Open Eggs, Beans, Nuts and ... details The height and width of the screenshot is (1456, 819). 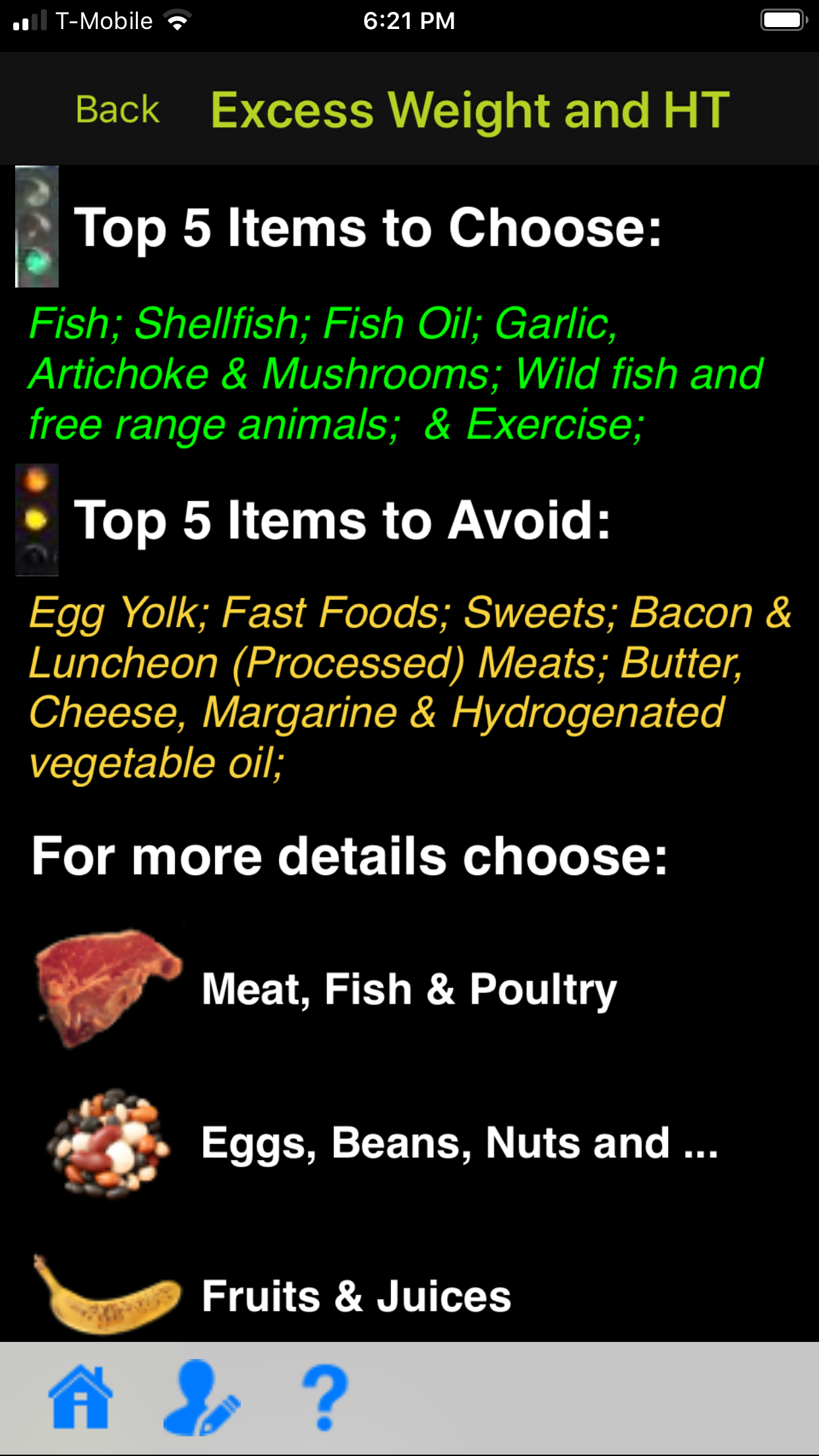(x=459, y=1142)
